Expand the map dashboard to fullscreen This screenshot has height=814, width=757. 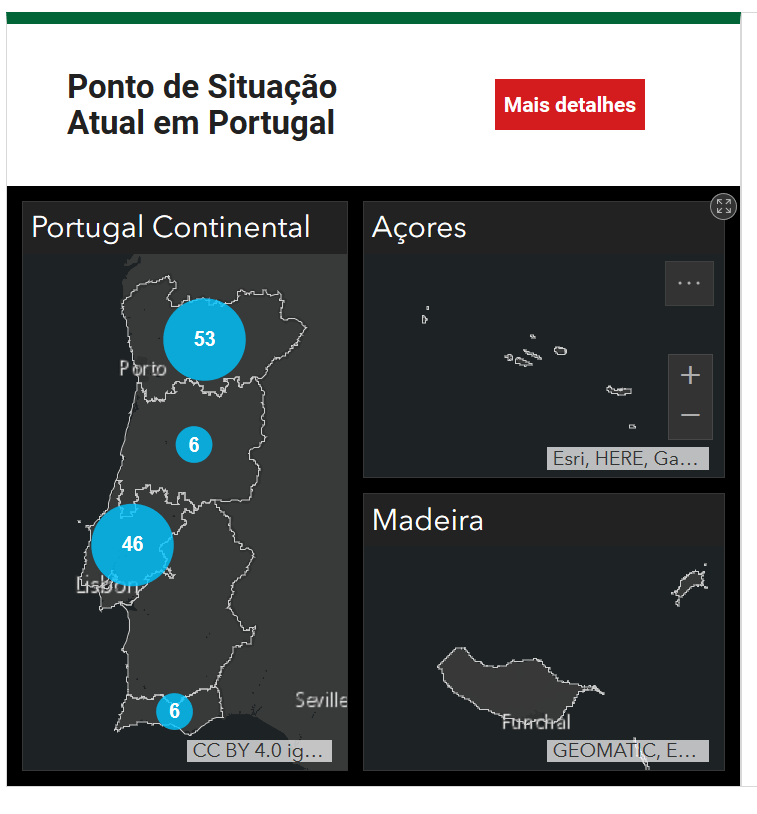point(724,207)
